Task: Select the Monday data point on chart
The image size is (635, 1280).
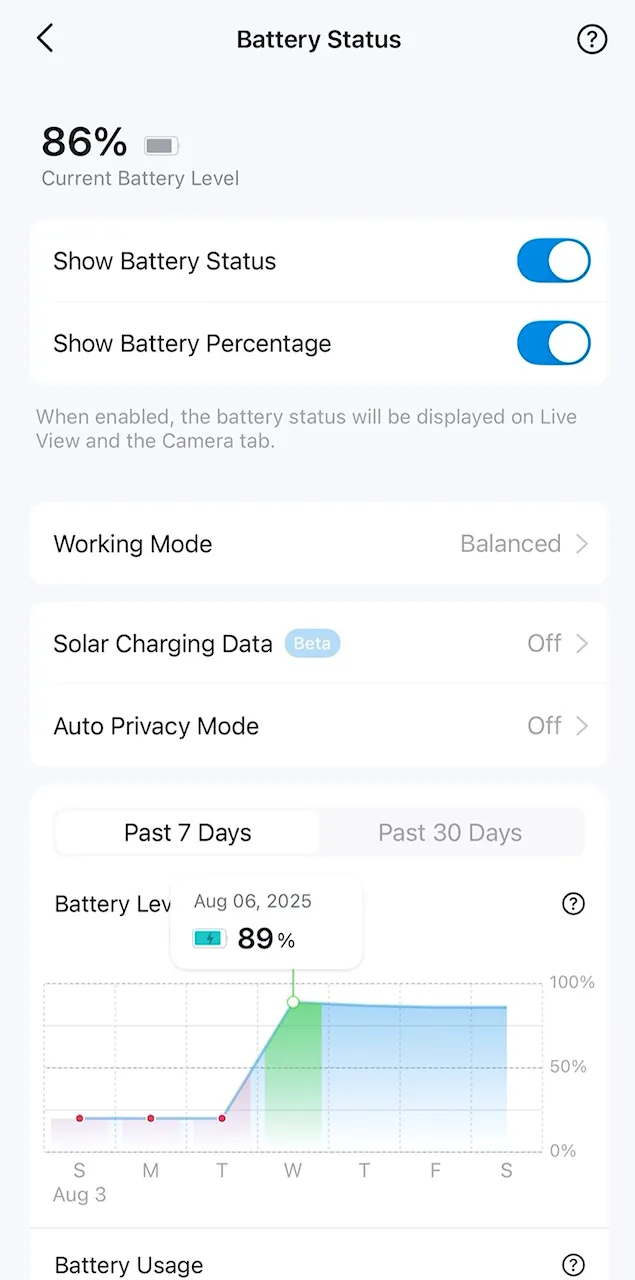Action: pyautogui.click(x=151, y=1118)
